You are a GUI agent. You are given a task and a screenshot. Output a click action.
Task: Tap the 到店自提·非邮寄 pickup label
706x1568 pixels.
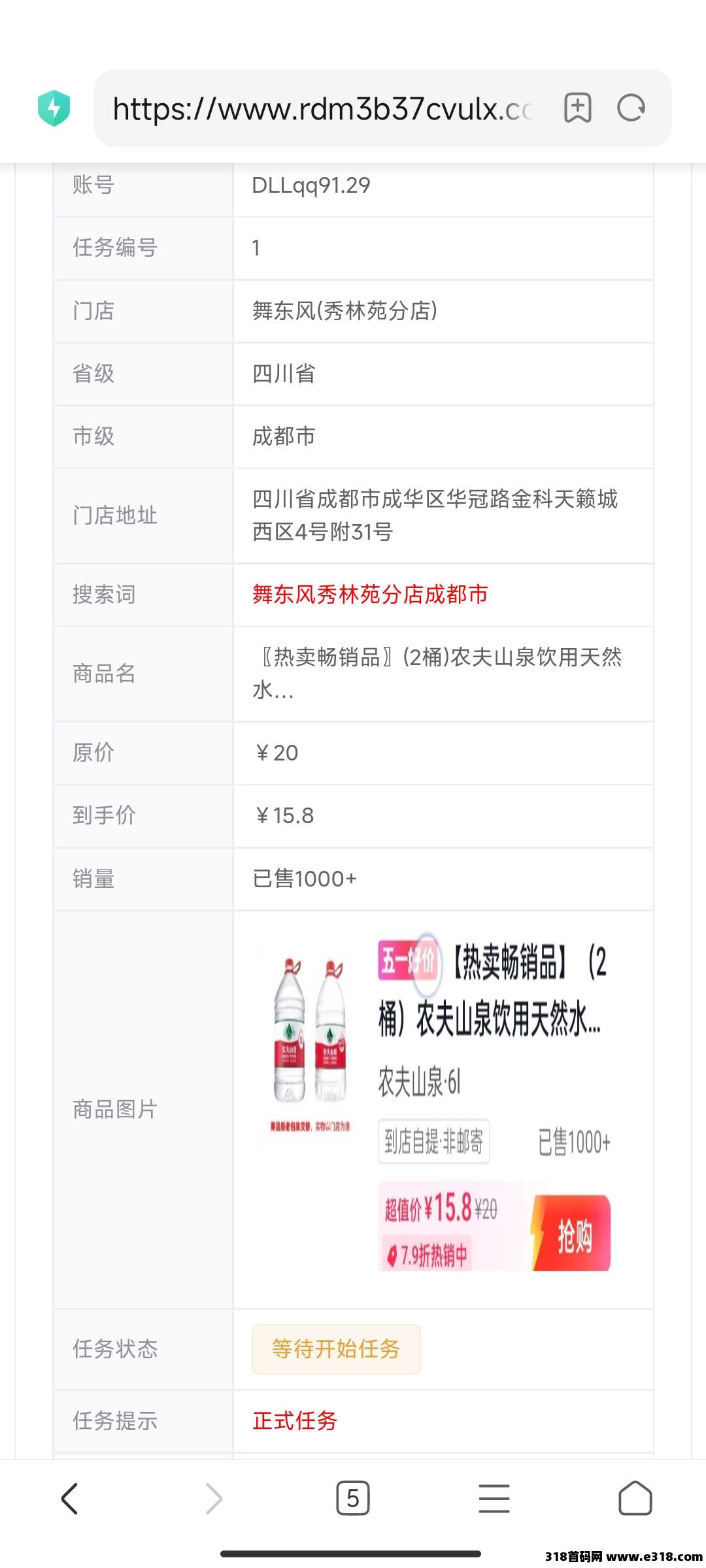coord(434,1141)
